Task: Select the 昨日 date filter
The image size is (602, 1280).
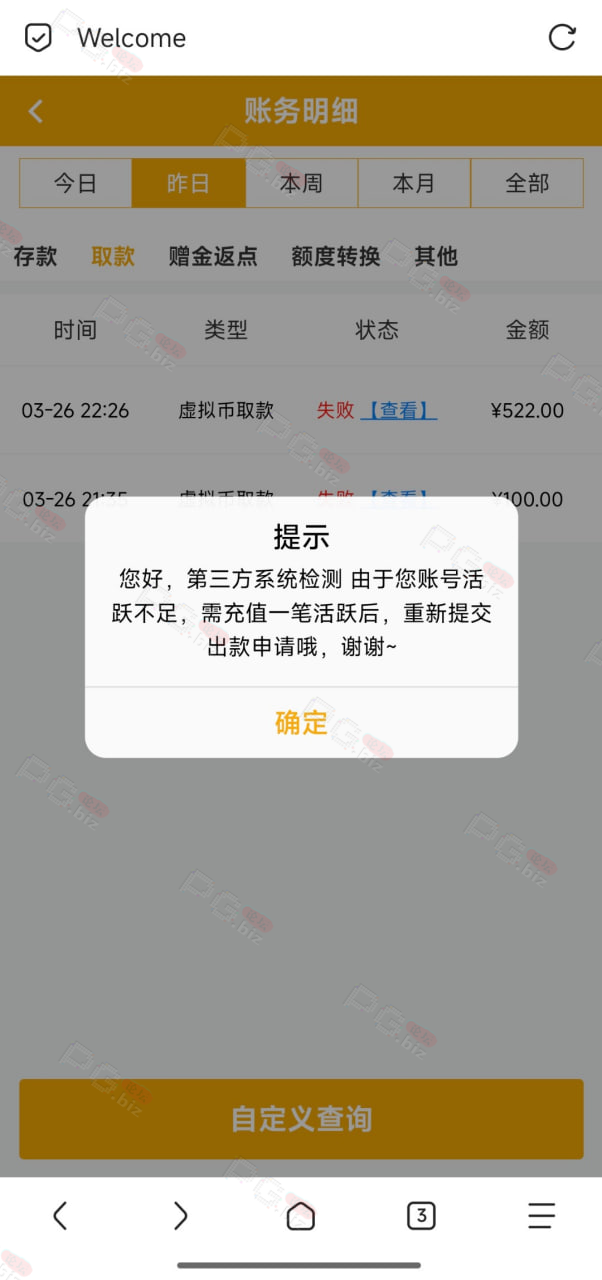Action: [x=188, y=183]
